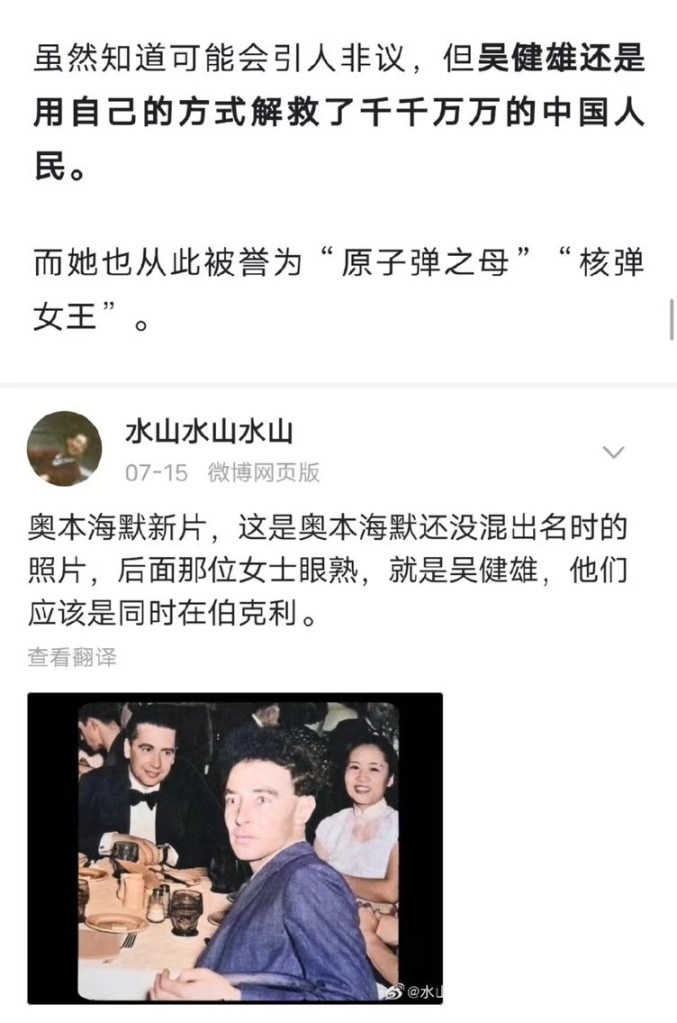The width and height of the screenshot is (677, 1023).
Task: Open the post's attached photo
Action: 235,848
